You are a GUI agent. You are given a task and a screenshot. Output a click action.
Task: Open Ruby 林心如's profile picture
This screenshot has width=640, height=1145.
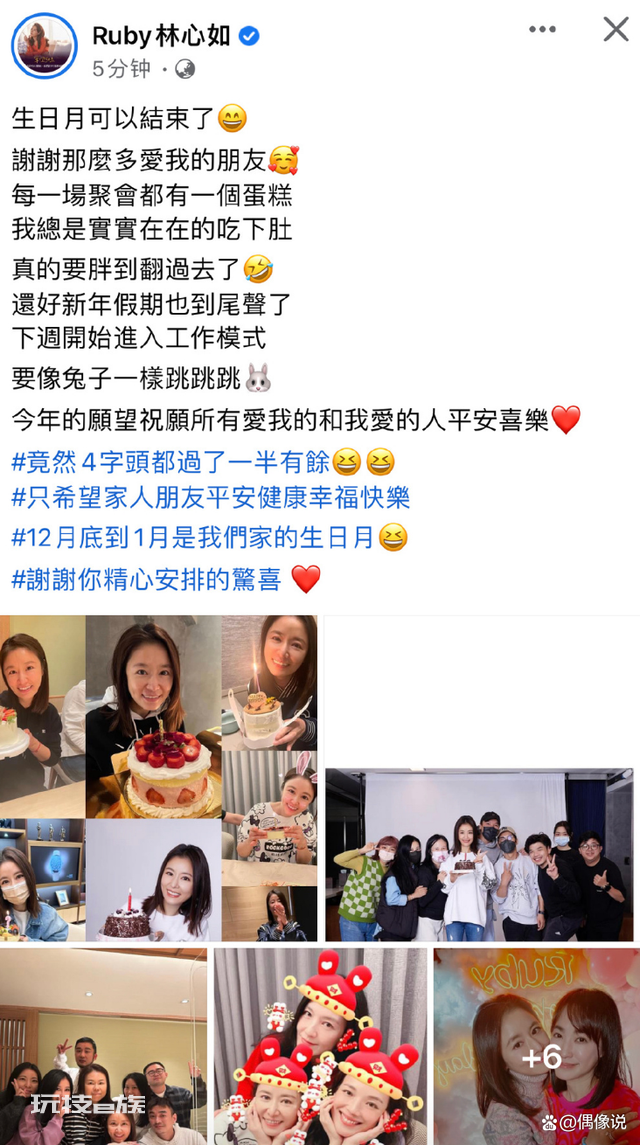point(44,45)
